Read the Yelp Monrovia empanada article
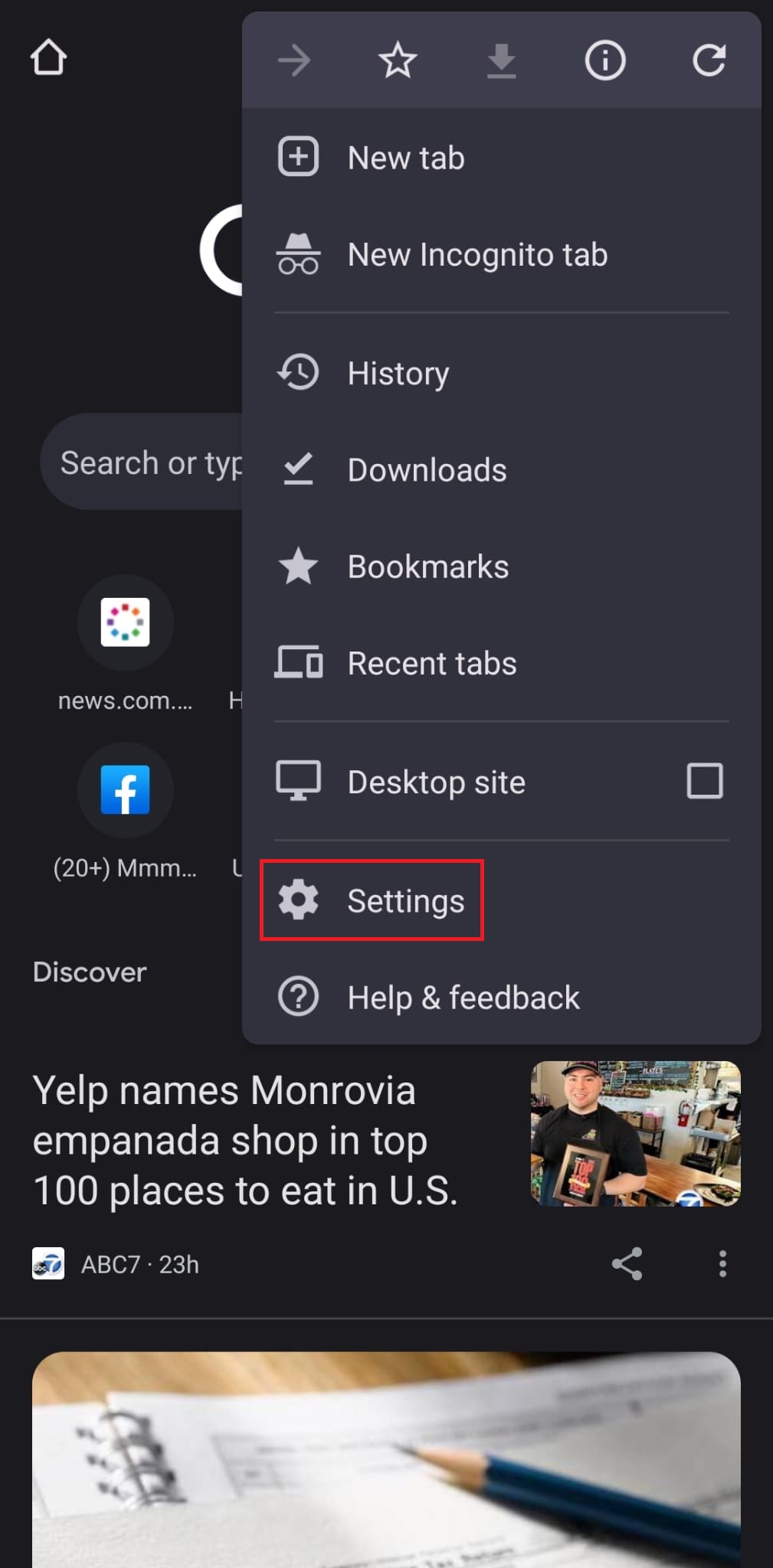Image resolution: width=773 pixels, height=1568 pixels. (x=245, y=1141)
